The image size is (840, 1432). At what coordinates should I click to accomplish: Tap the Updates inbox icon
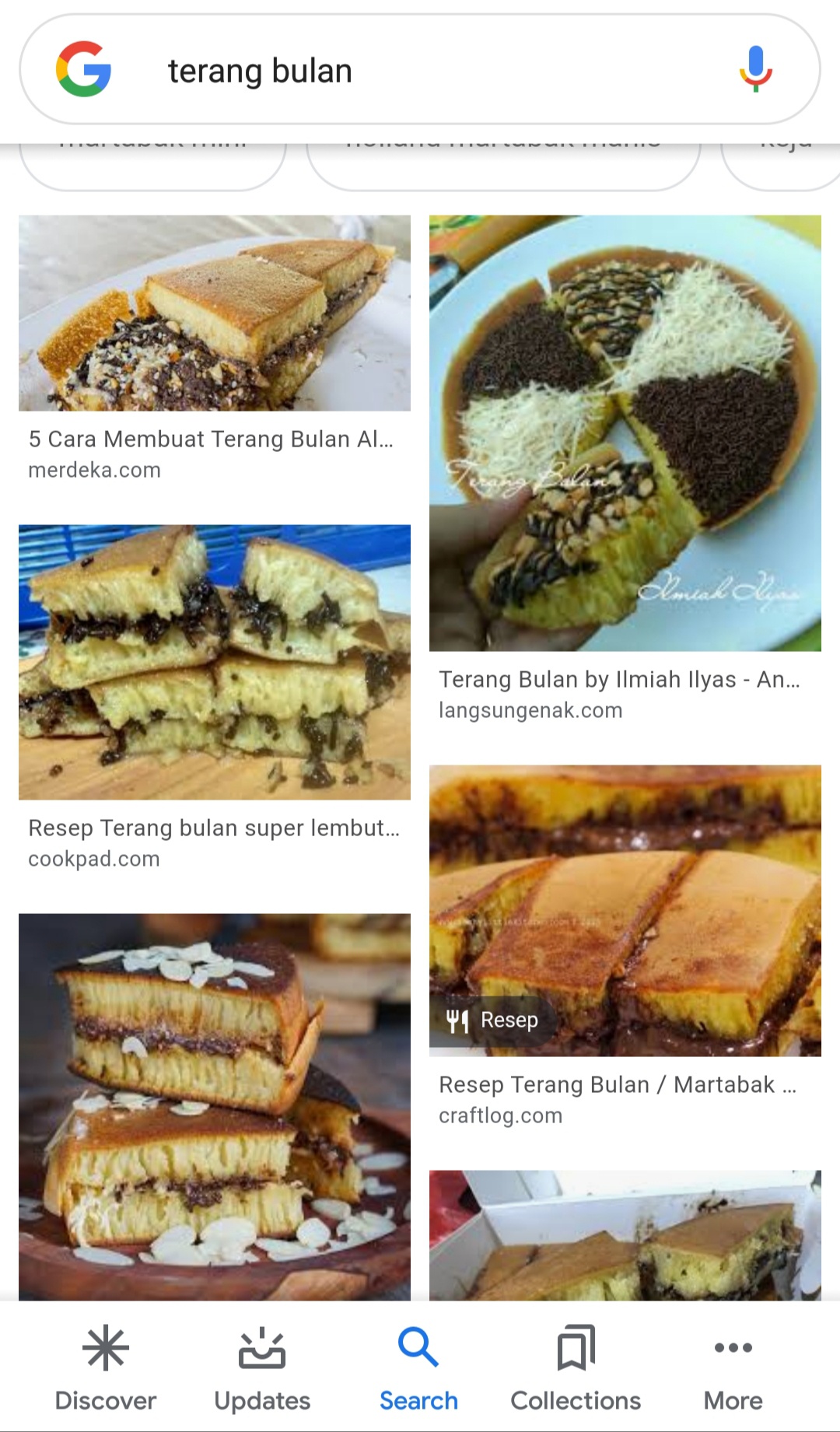pos(262,1346)
